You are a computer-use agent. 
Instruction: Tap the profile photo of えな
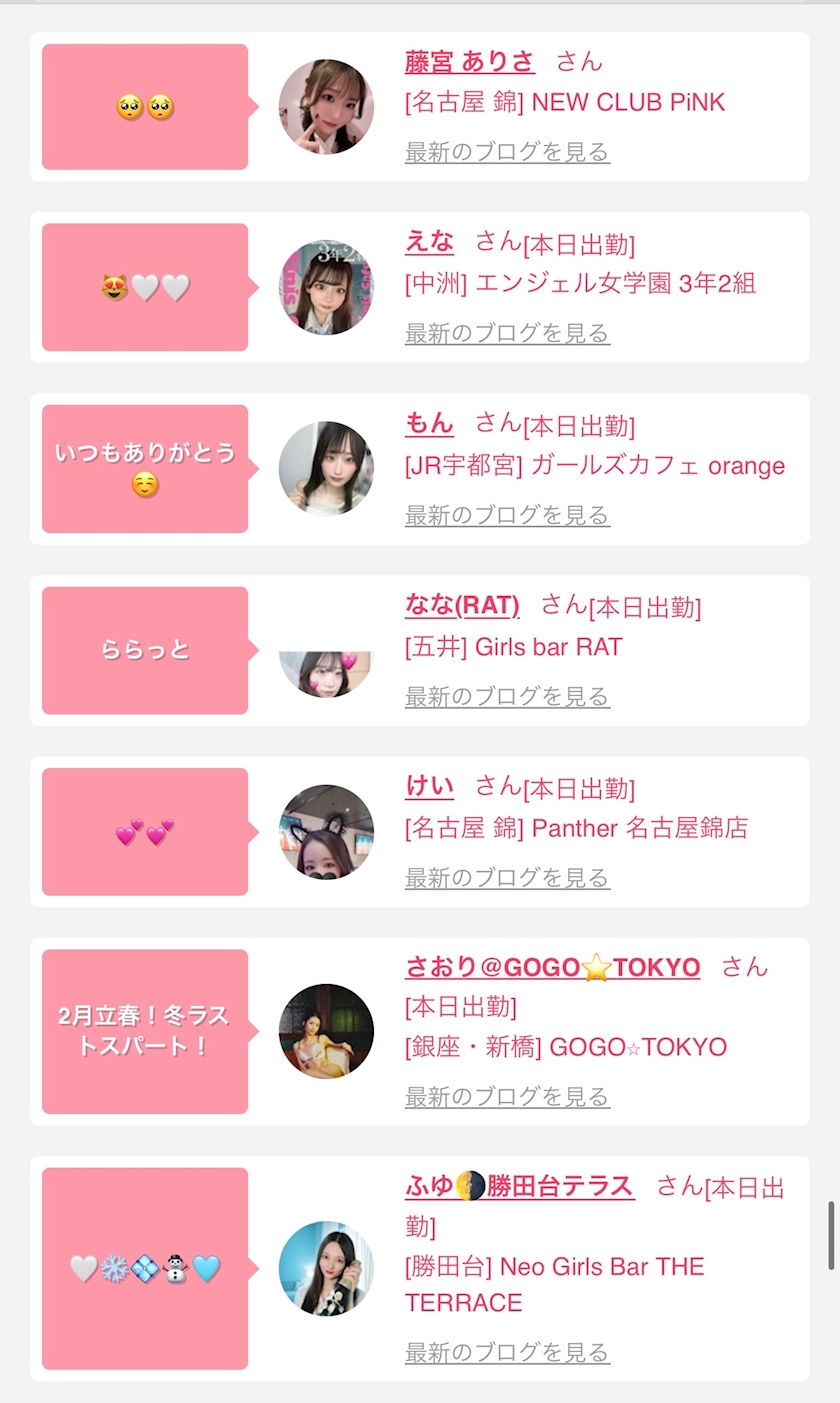[326, 287]
